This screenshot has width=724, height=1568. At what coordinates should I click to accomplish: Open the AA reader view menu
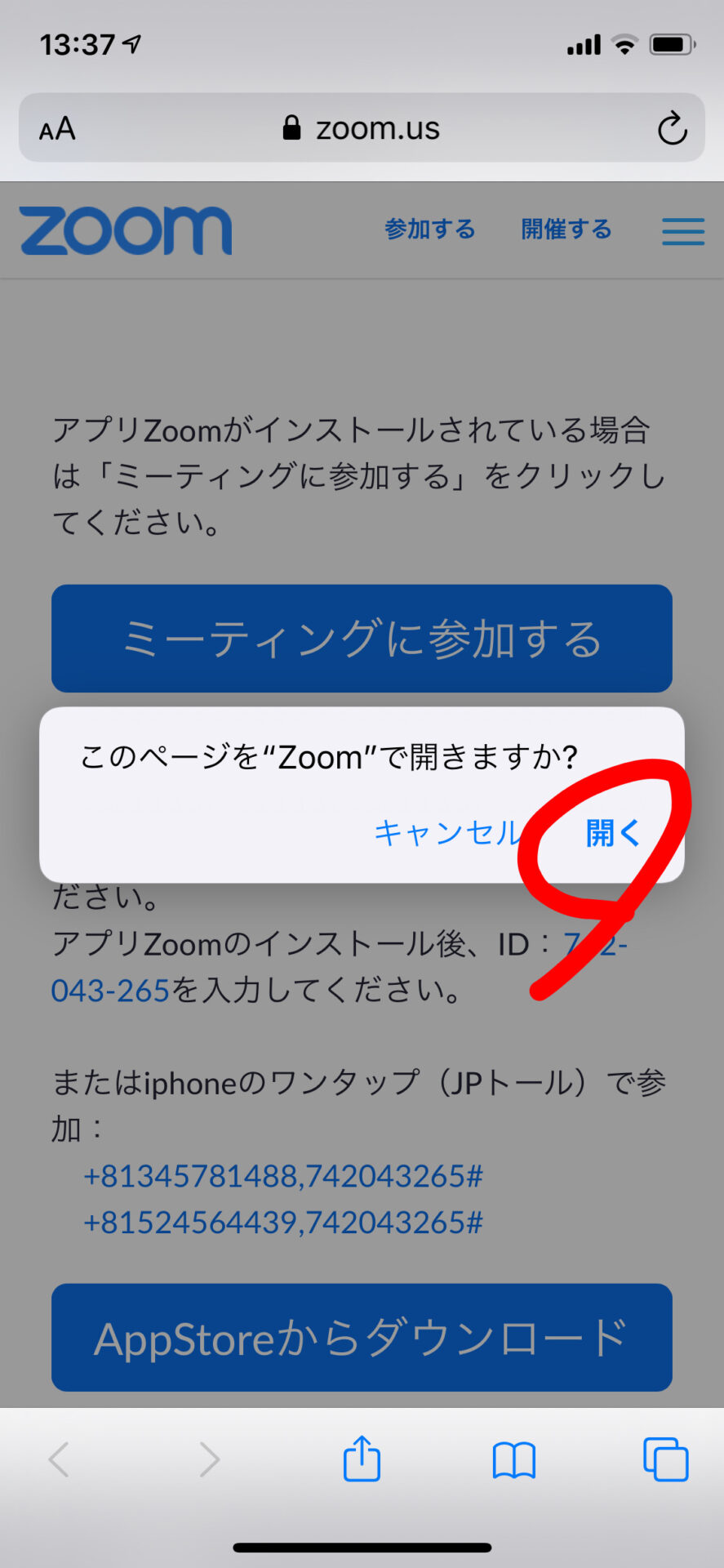[x=57, y=129]
